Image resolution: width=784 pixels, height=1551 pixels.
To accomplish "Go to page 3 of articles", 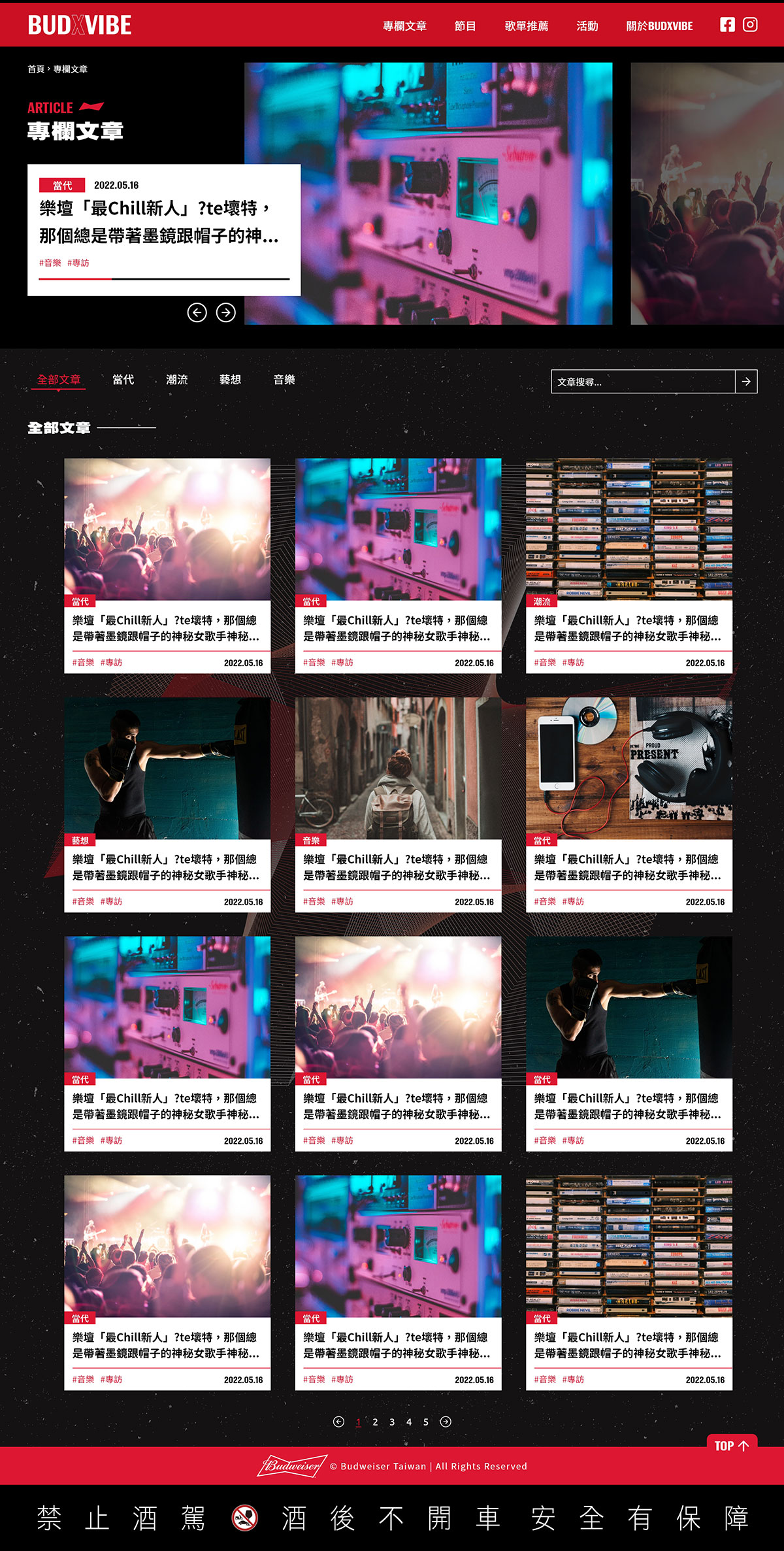I will (392, 1422).
